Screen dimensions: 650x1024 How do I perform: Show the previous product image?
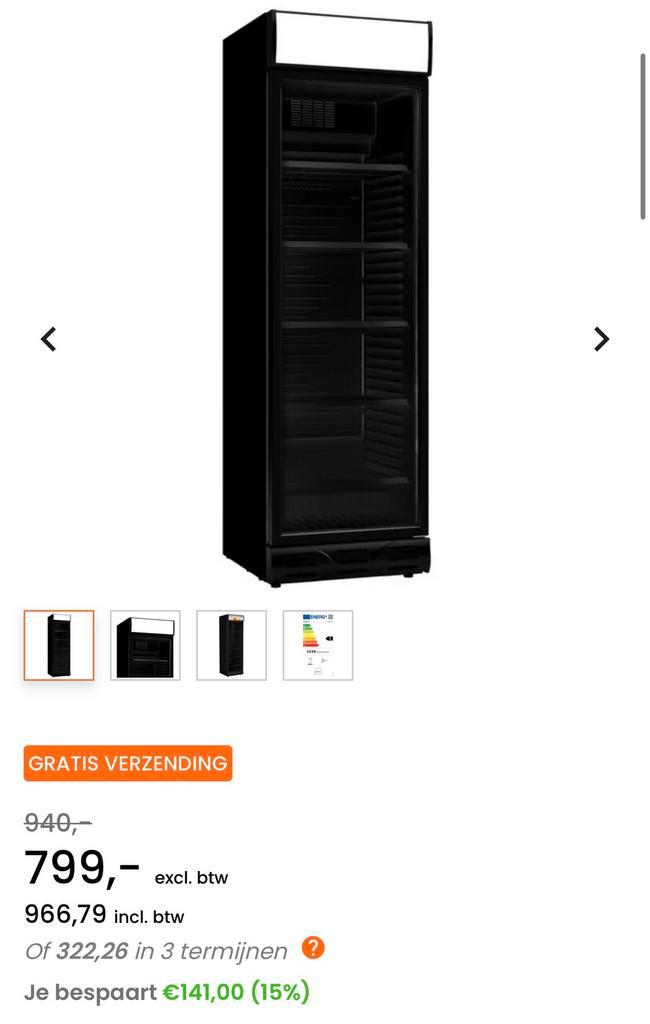pos(48,339)
